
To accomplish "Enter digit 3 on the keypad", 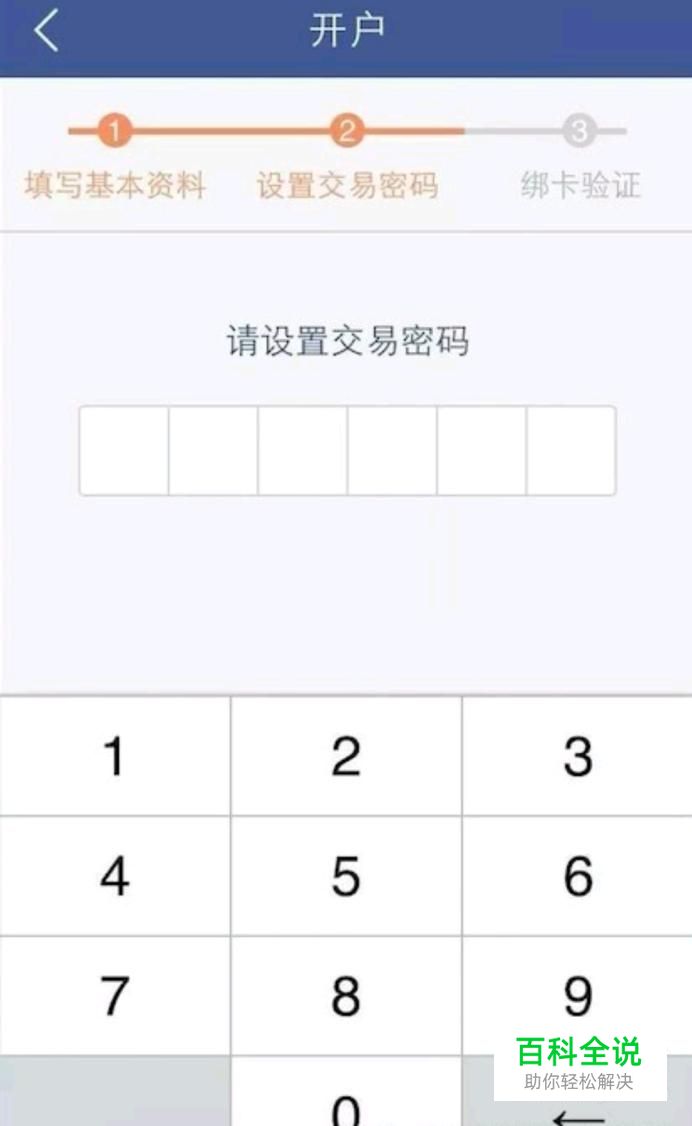I will (x=577, y=756).
